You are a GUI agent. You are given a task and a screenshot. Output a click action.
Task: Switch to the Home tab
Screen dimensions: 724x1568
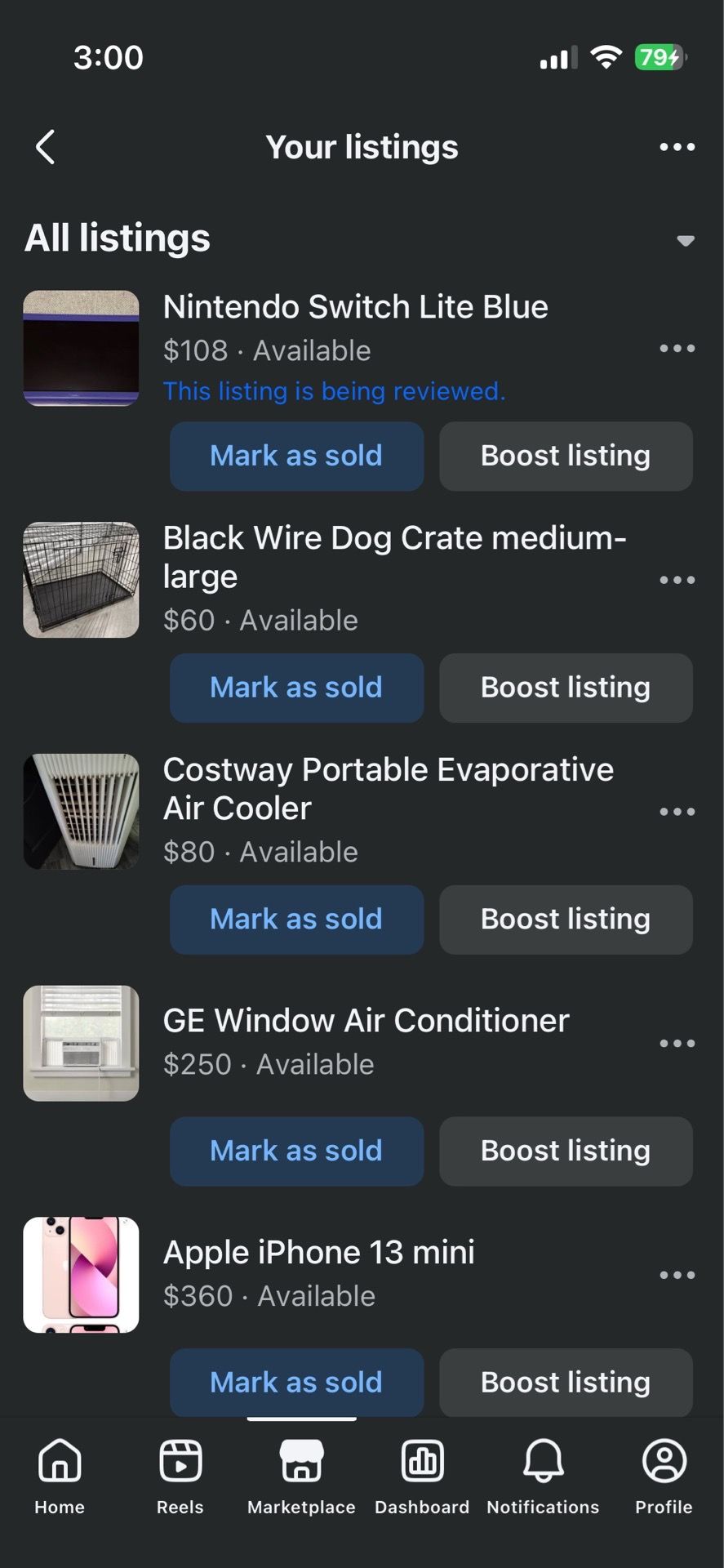(60, 1477)
